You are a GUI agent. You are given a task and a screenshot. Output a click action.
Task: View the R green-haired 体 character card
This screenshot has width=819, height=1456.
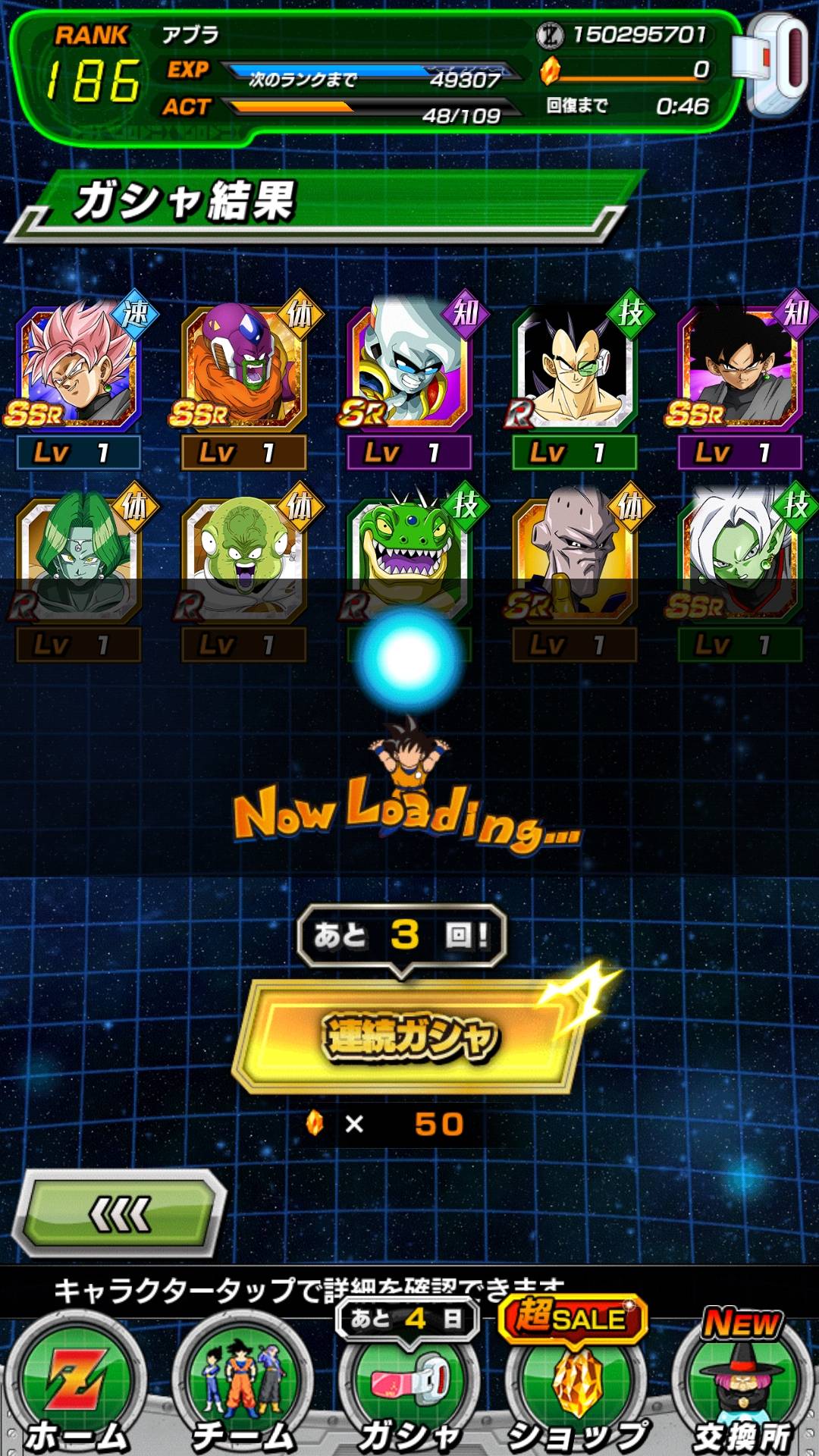coord(78,560)
